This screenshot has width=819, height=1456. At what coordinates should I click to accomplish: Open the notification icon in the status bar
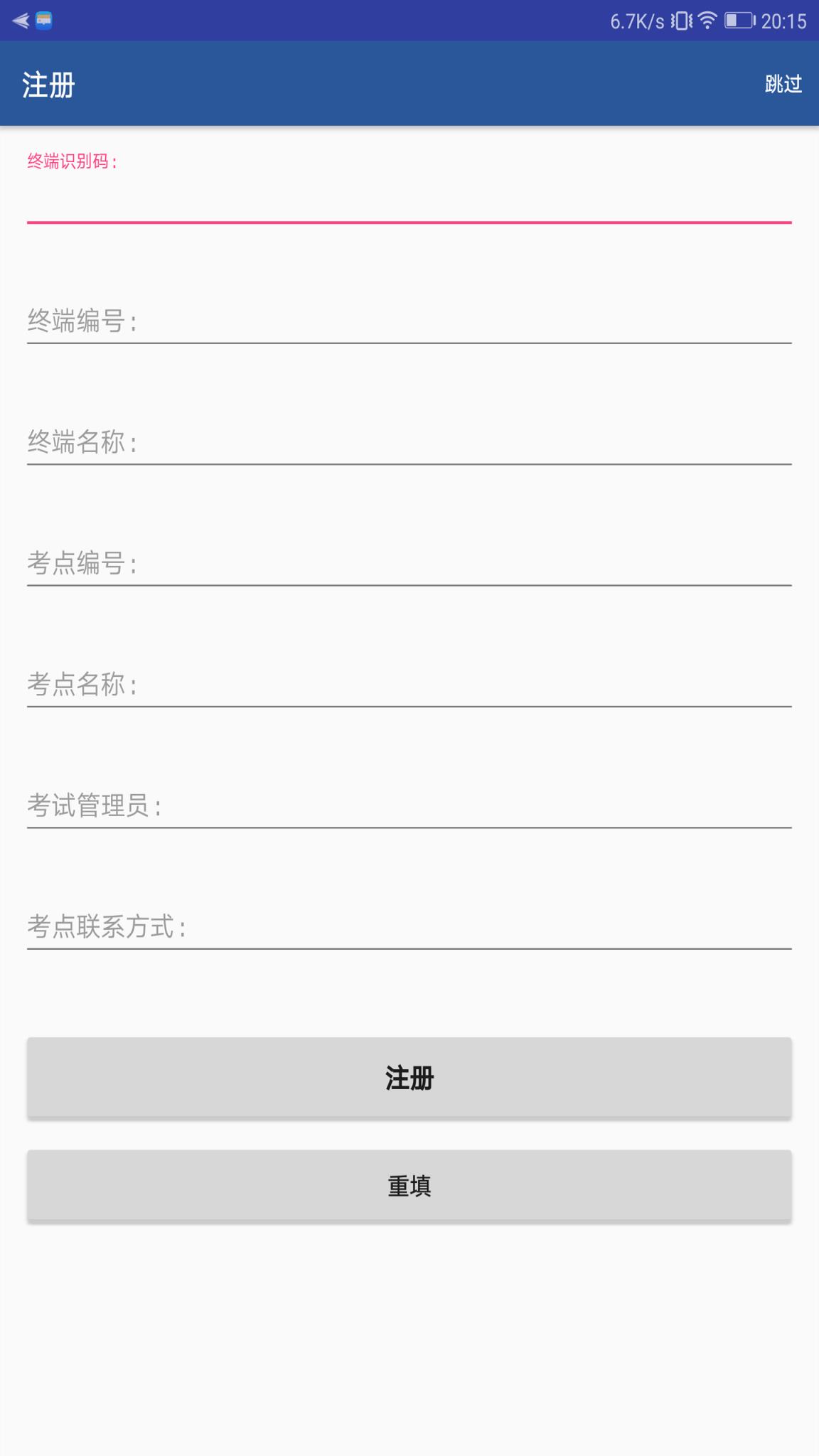coord(44,20)
